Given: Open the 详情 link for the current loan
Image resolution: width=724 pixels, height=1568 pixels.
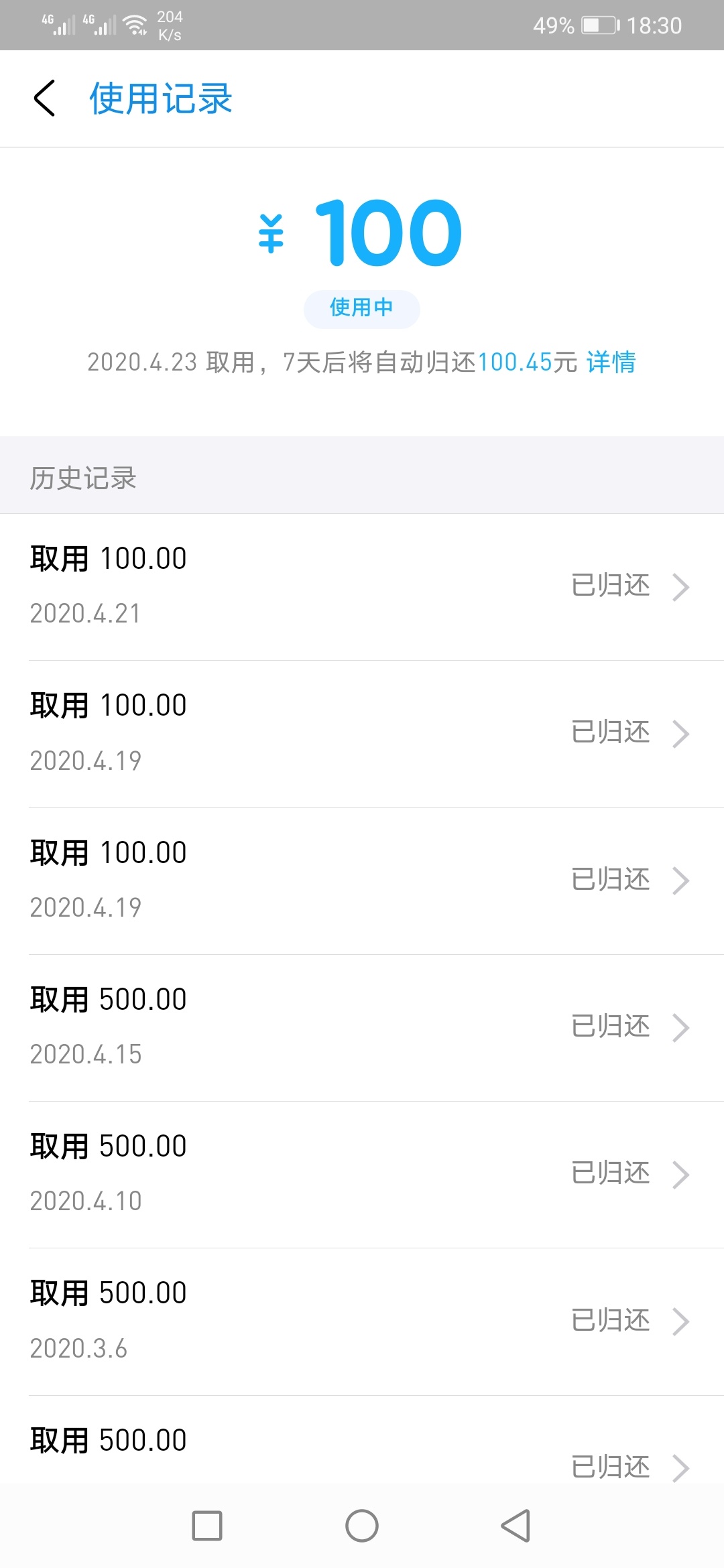Looking at the screenshot, I should (x=611, y=363).
